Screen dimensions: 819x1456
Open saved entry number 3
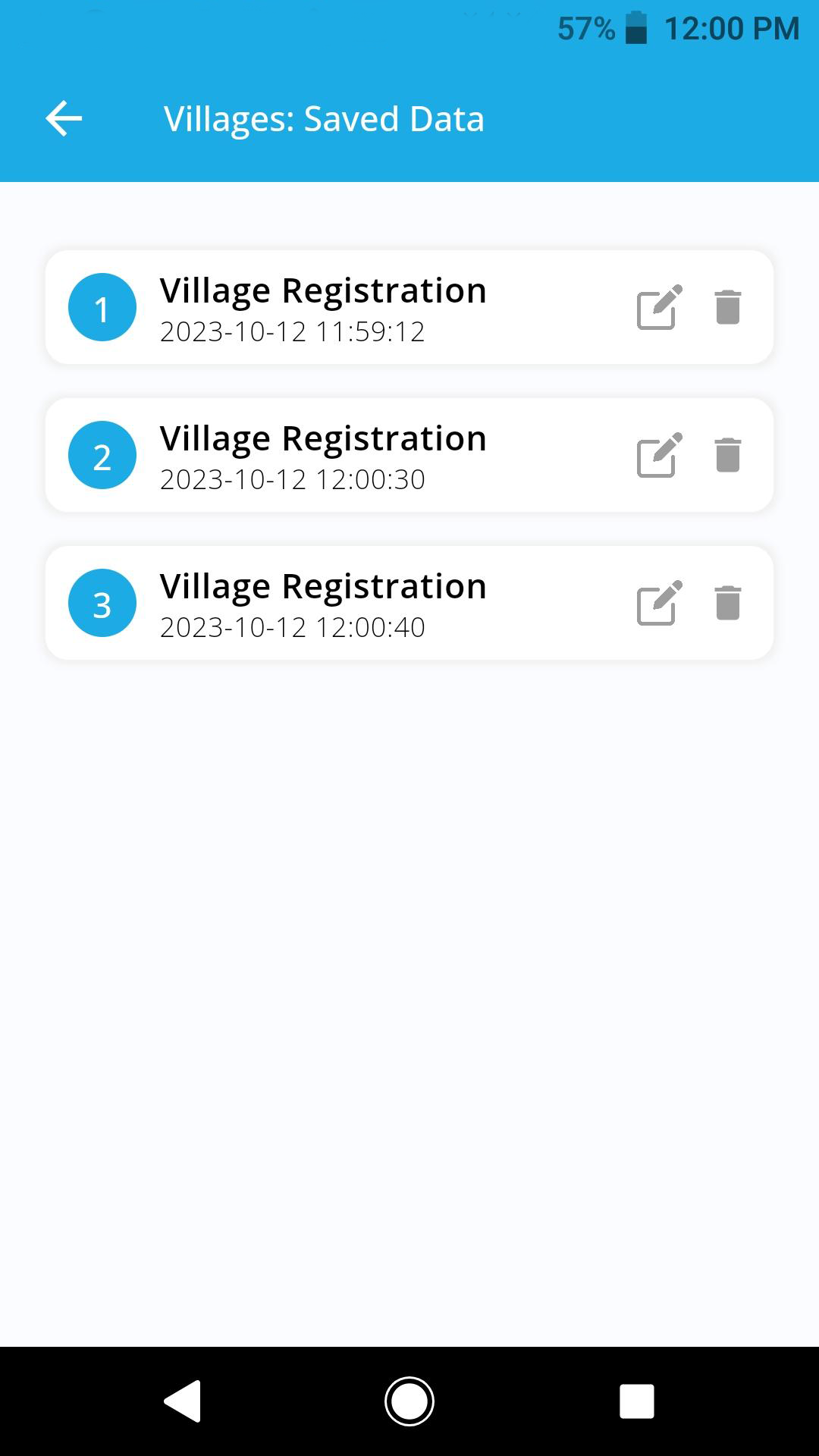pos(409,603)
